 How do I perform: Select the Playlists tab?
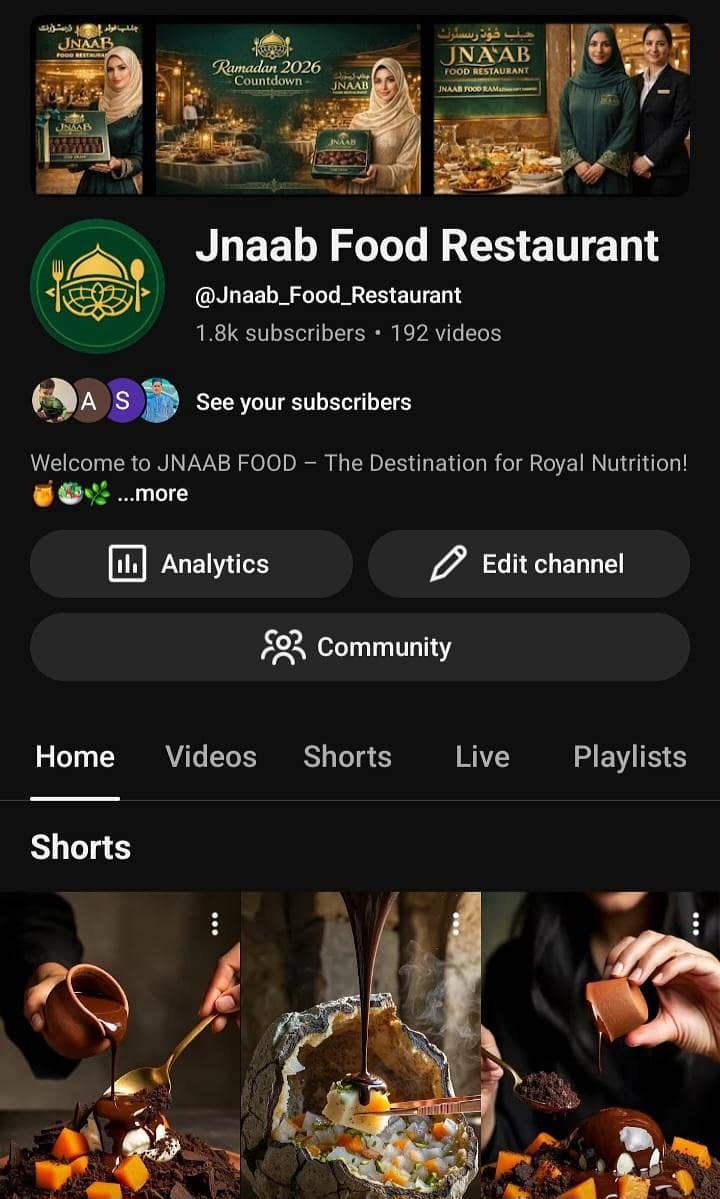click(629, 757)
